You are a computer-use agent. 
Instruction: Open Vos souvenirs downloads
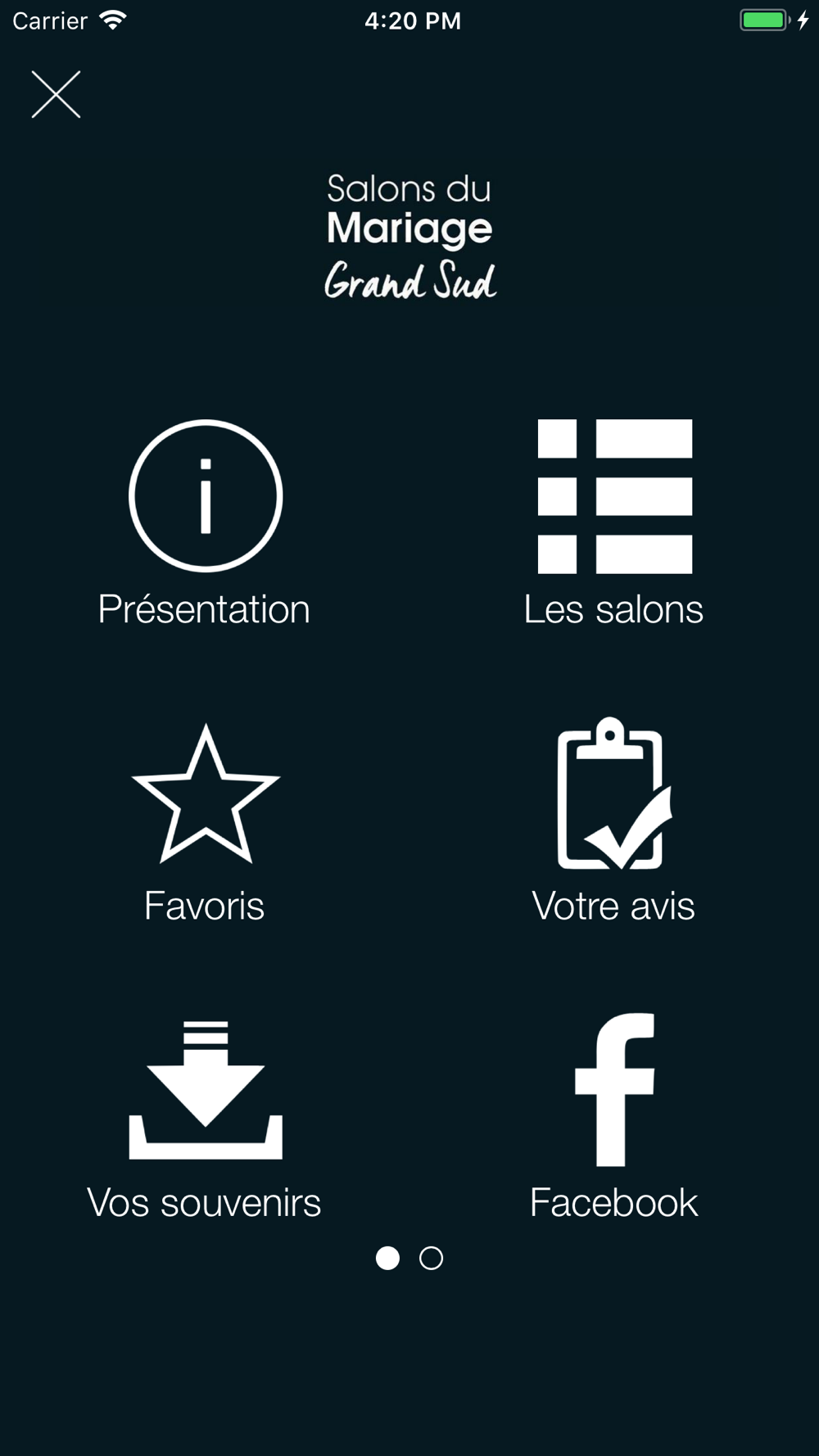(x=205, y=1121)
